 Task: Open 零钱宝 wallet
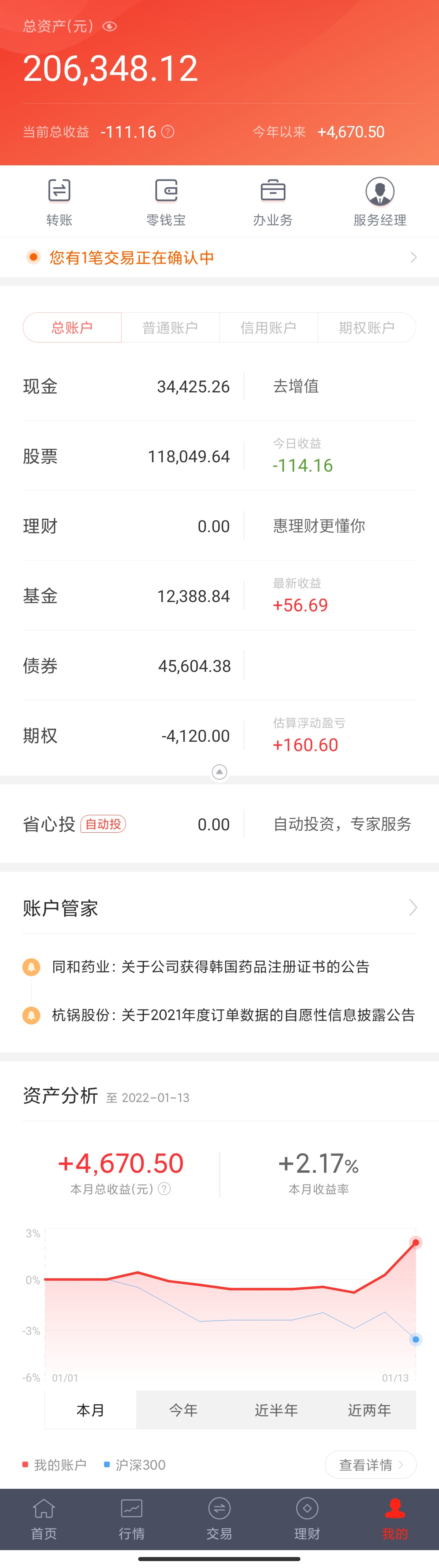(x=165, y=201)
